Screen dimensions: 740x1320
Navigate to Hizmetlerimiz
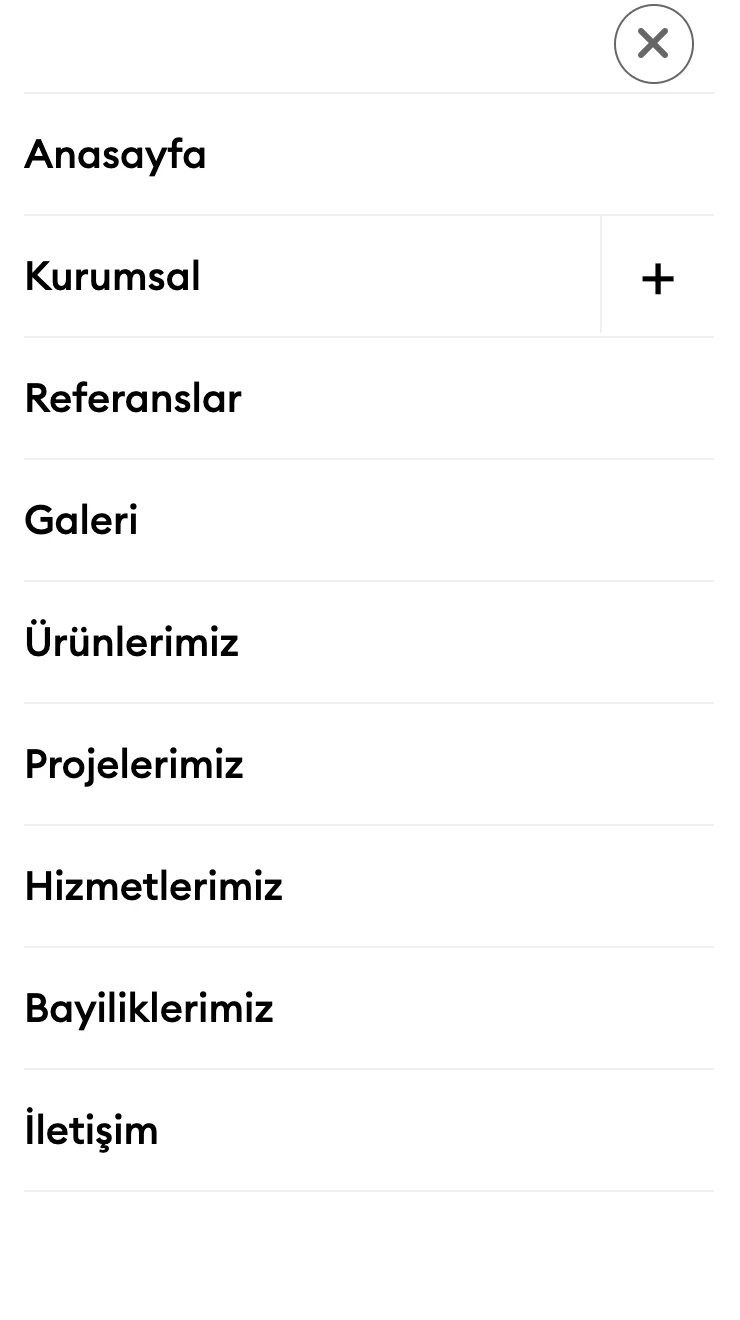pyautogui.click(x=153, y=887)
